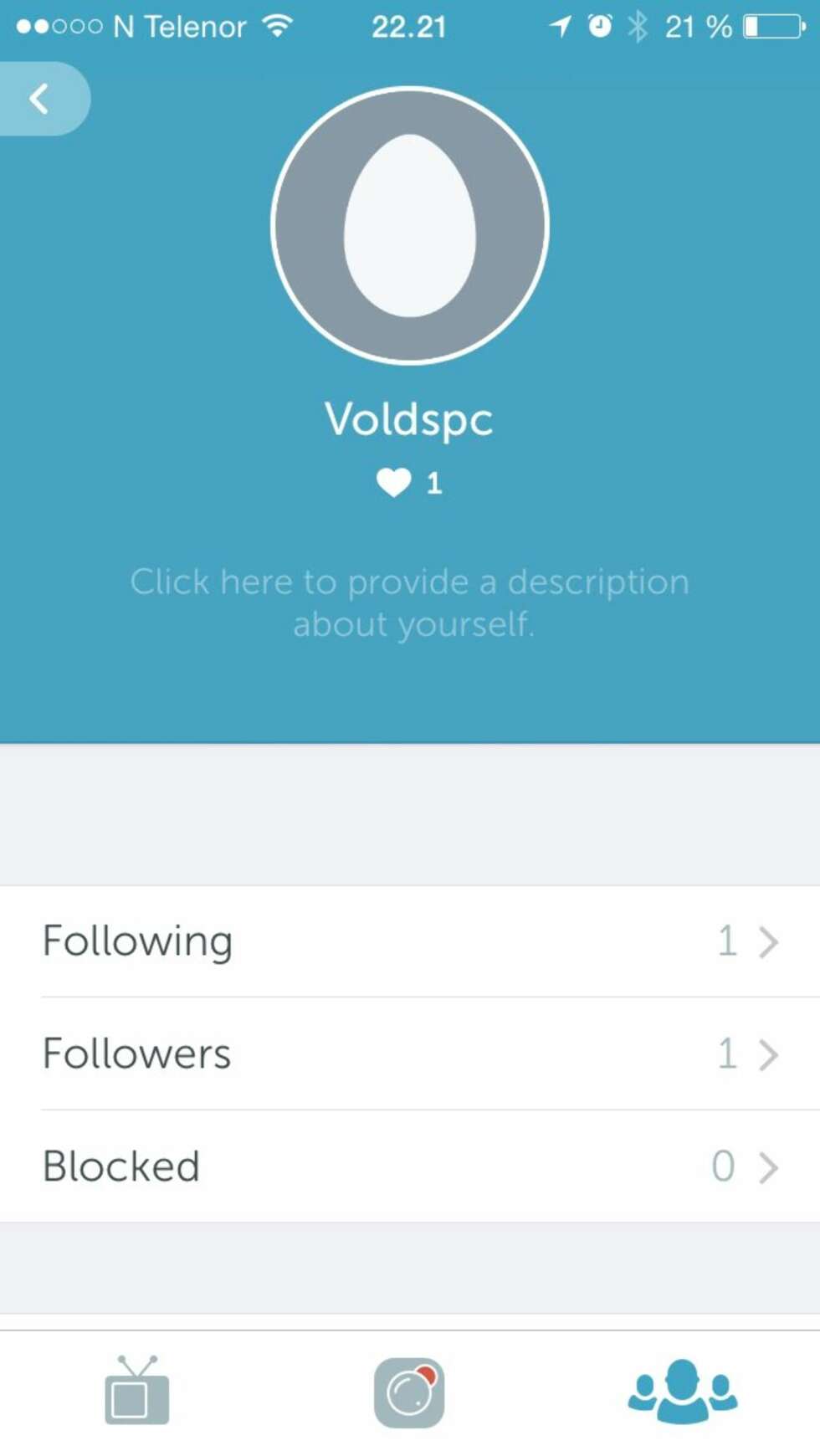
Task: Open the Blocked users list
Action: 410,1166
